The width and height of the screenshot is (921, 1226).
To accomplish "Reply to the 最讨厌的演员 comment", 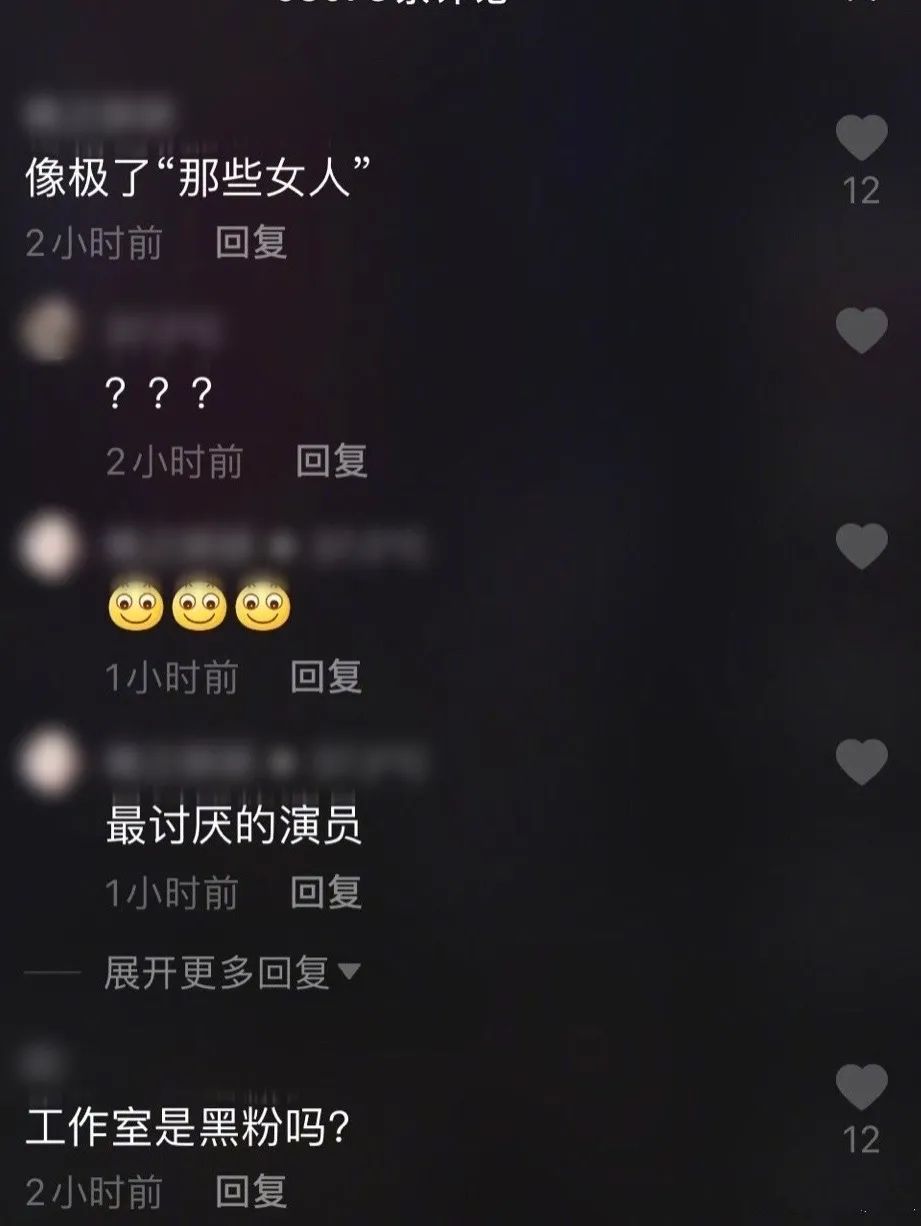I will tap(325, 893).
